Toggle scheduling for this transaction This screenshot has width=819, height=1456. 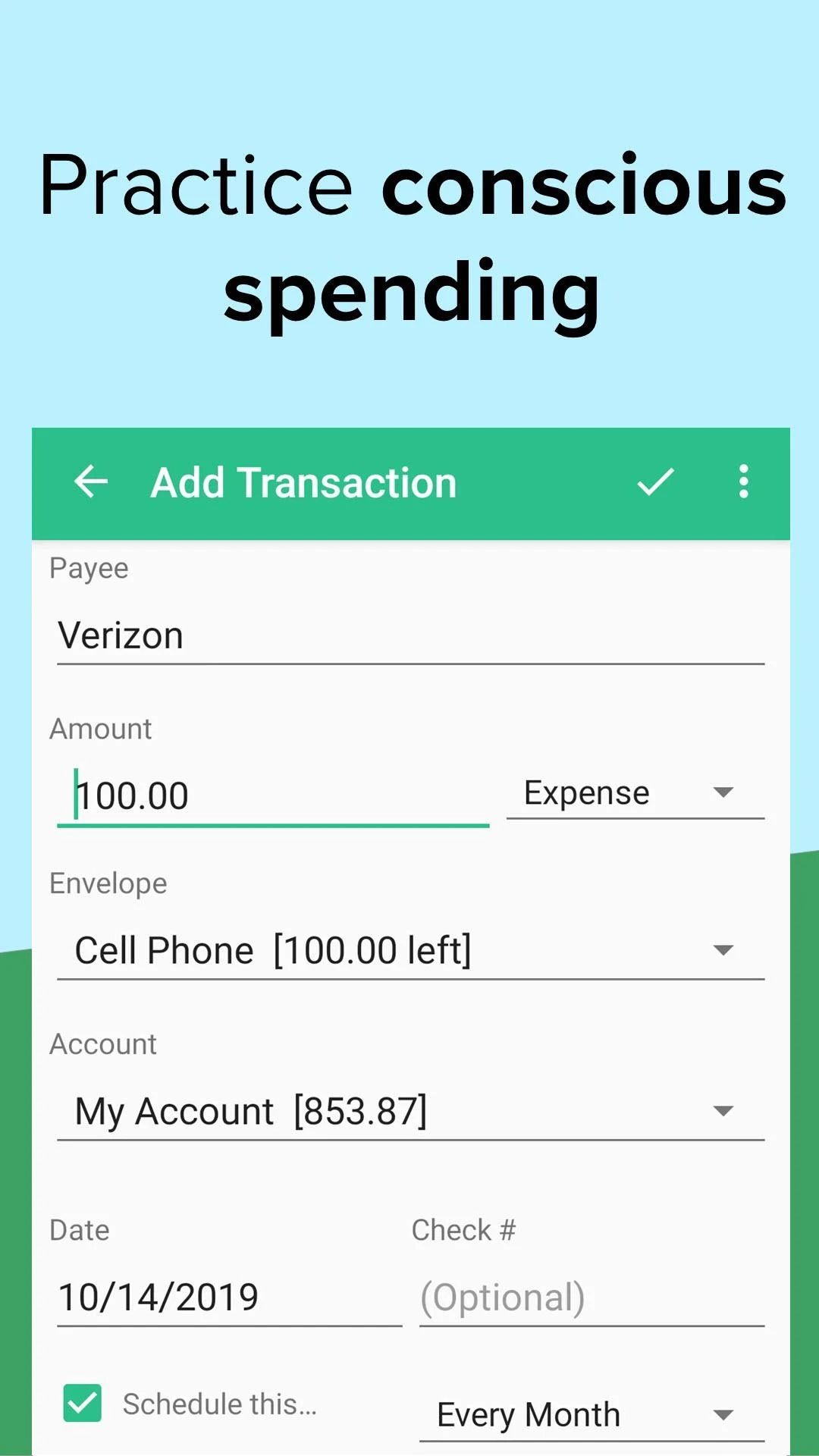click(81, 1404)
